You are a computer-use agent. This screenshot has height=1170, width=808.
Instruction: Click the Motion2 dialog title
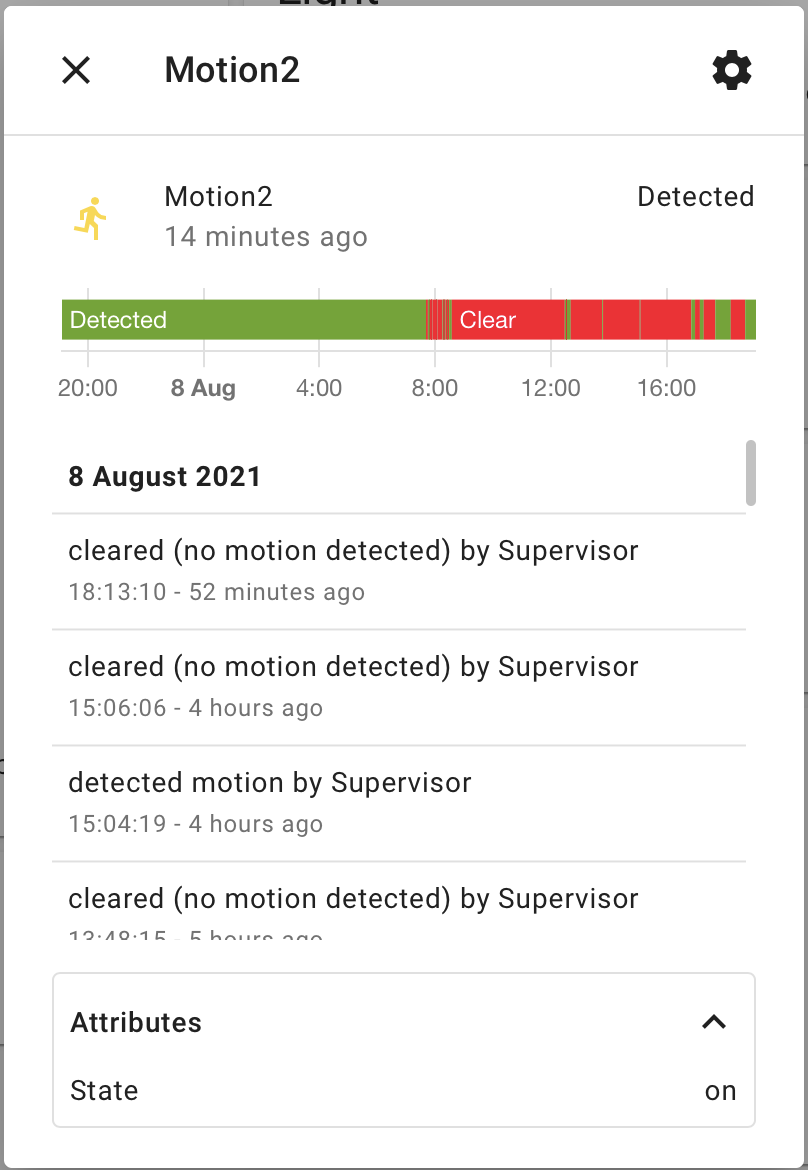coord(232,70)
